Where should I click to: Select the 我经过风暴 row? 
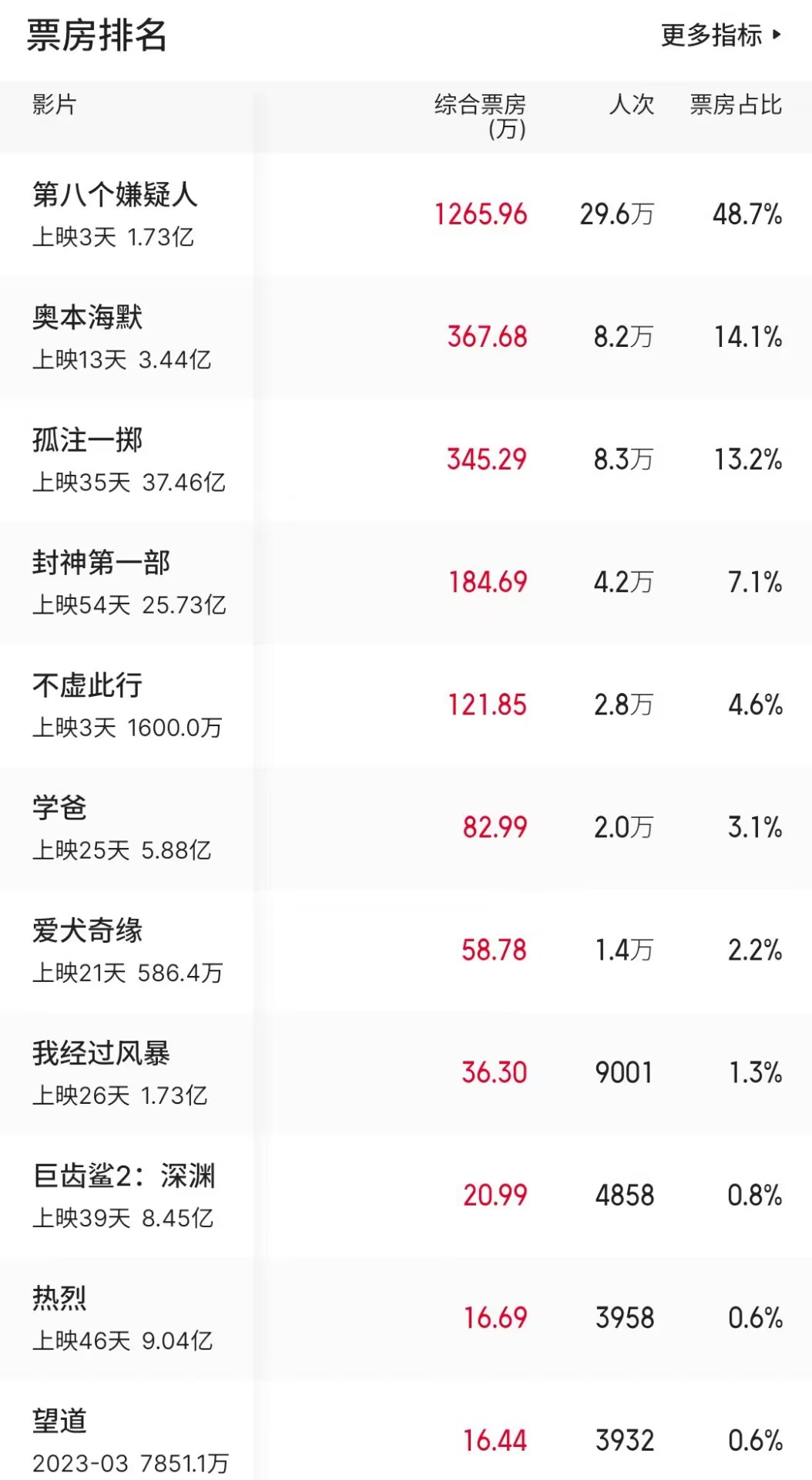tap(406, 1072)
